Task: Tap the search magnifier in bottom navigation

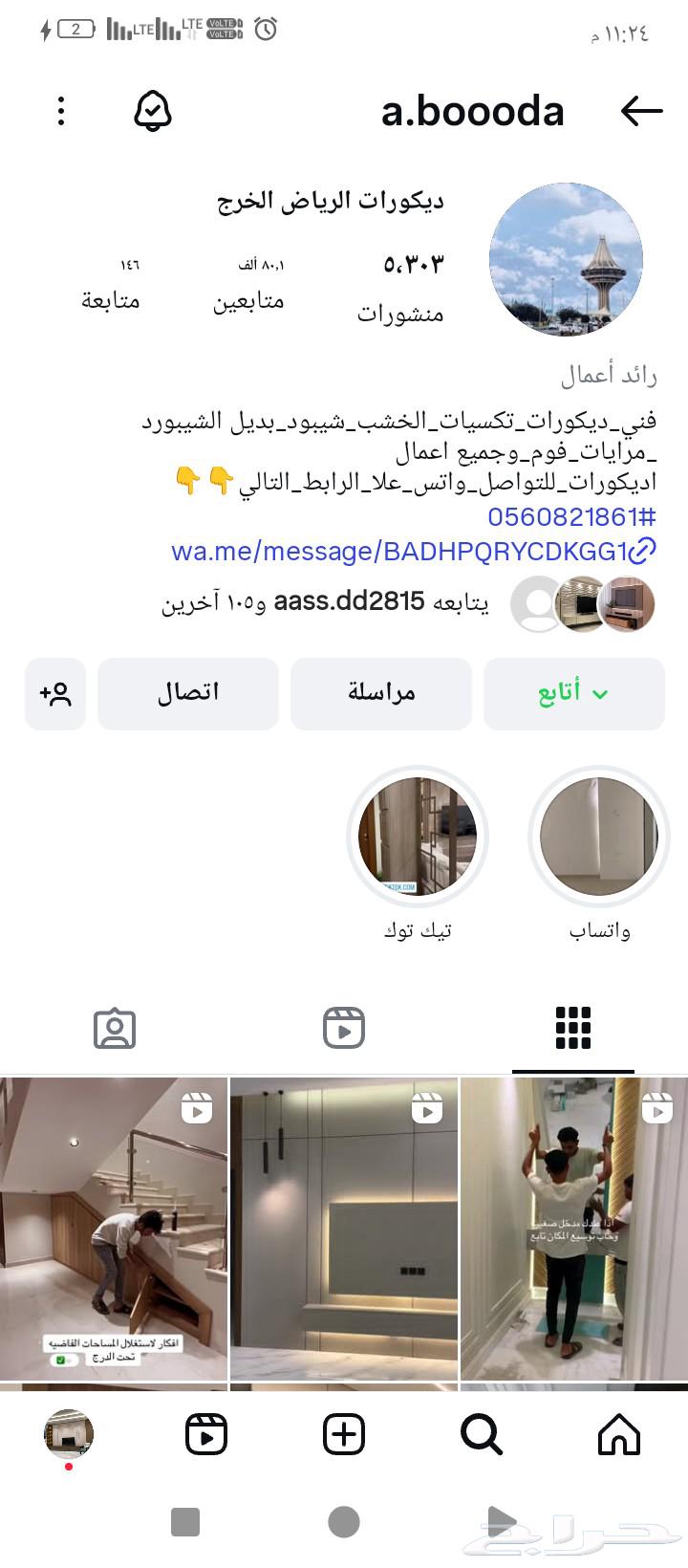Action: click(x=481, y=1433)
